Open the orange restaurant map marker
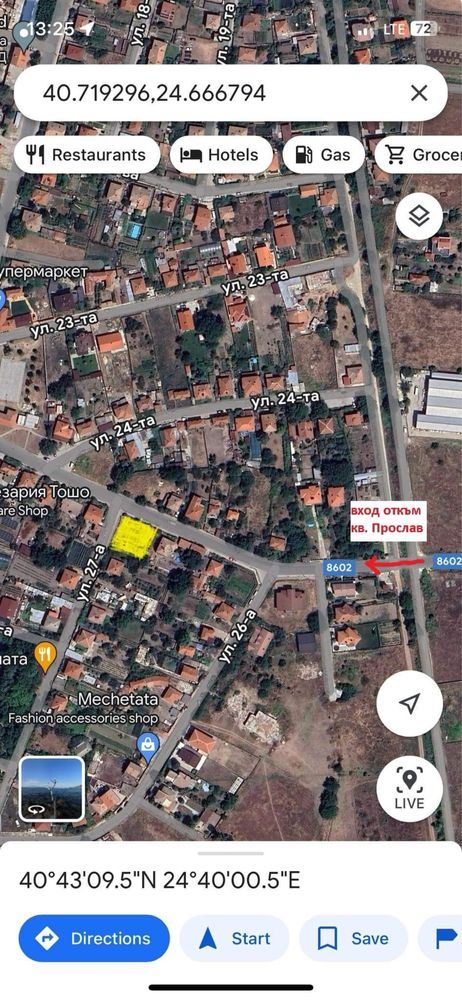This screenshot has height=1000, width=462. click(45, 657)
